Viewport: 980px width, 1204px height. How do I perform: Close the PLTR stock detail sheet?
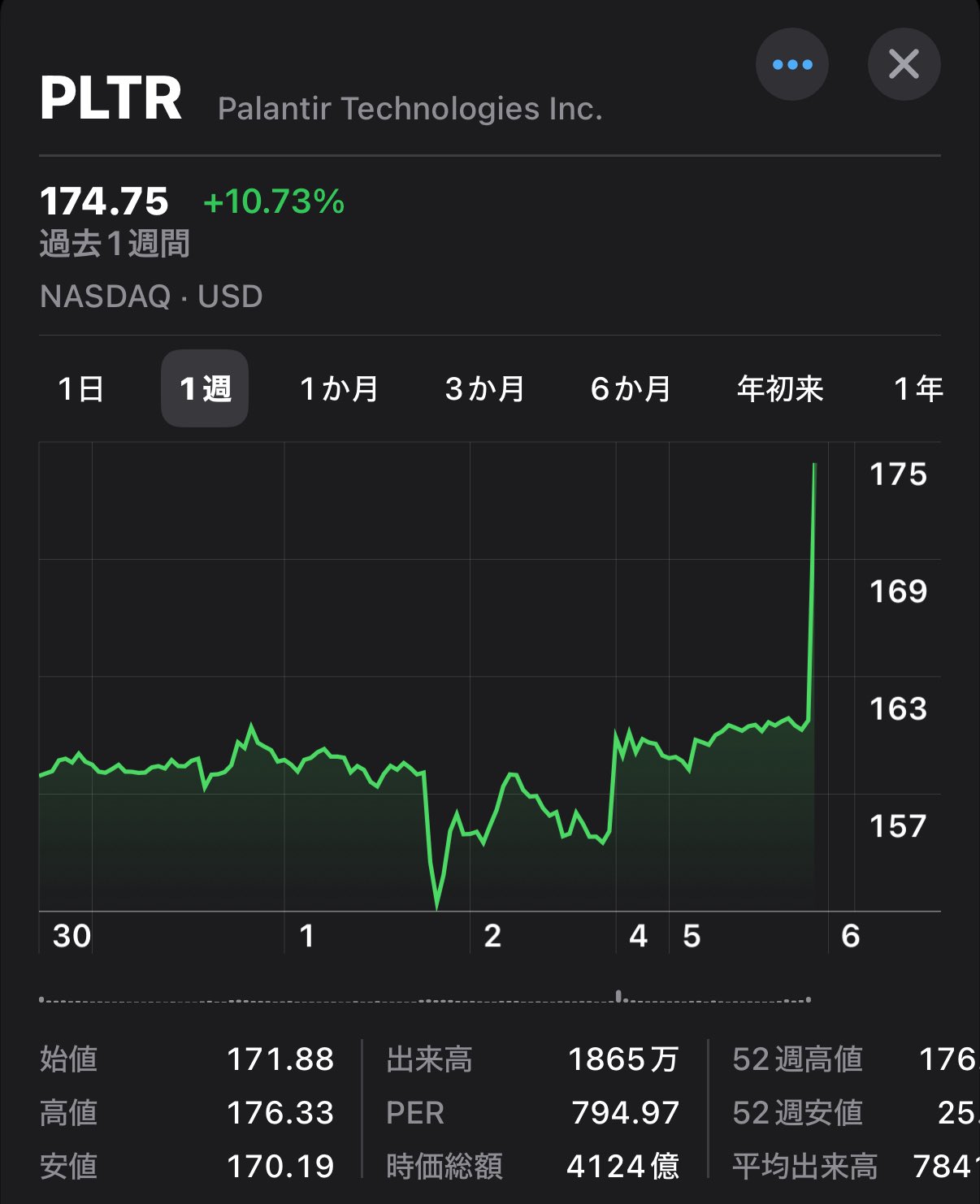pos(904,64)
